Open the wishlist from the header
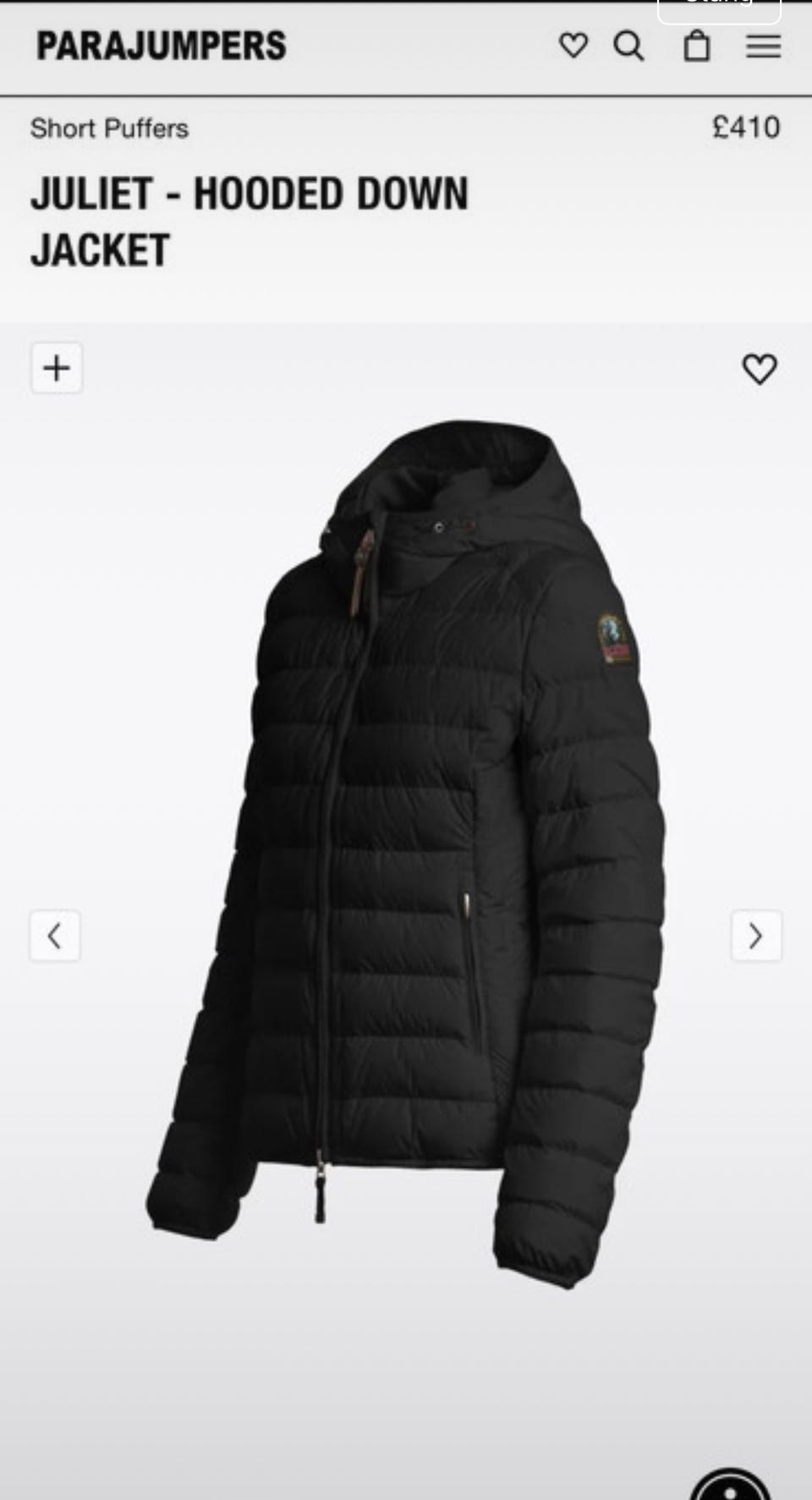The height and width of the screenshot is (1500, 812). click(573, 45)
